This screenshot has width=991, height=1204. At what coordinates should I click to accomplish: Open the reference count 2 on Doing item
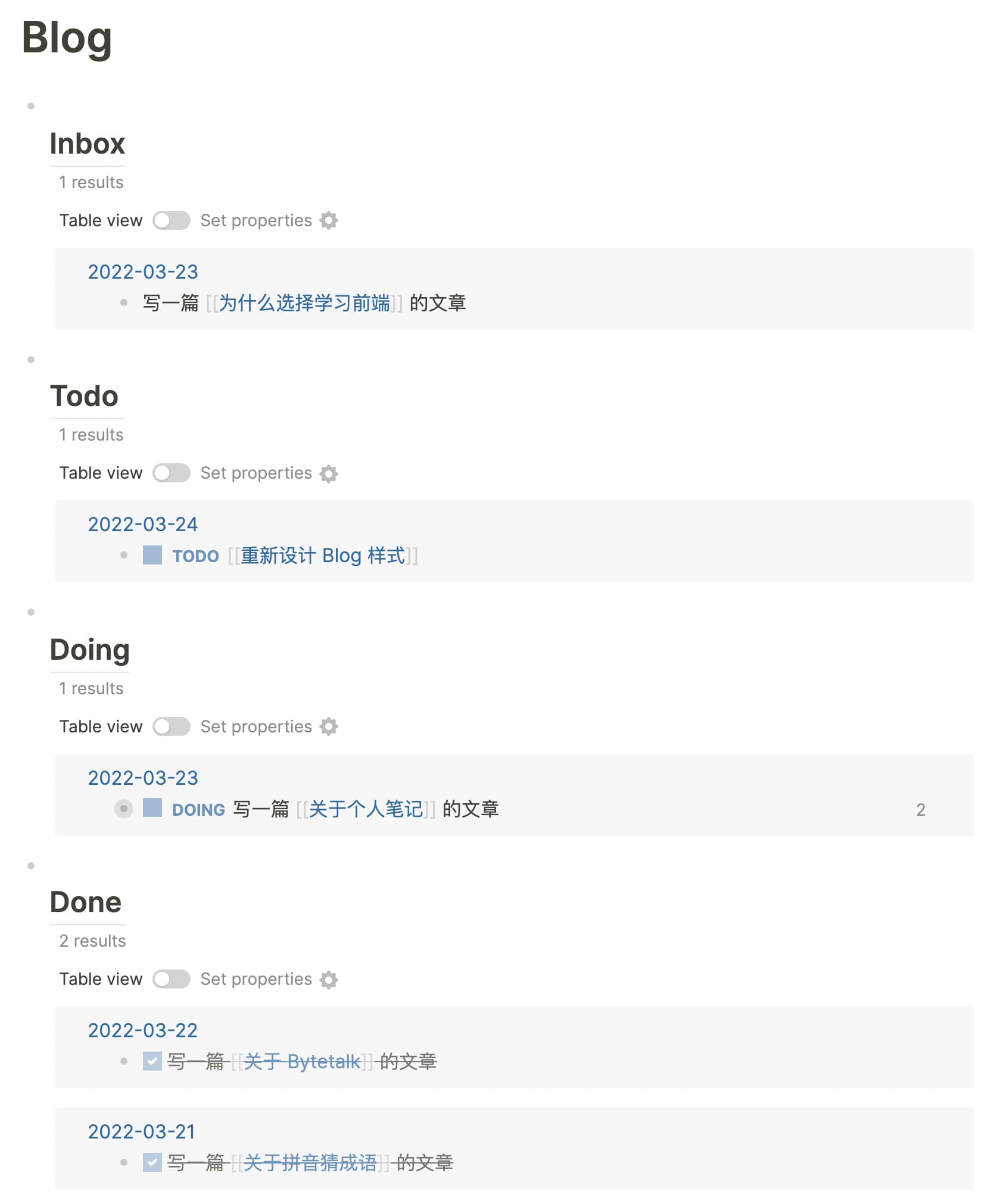[920, 809]
